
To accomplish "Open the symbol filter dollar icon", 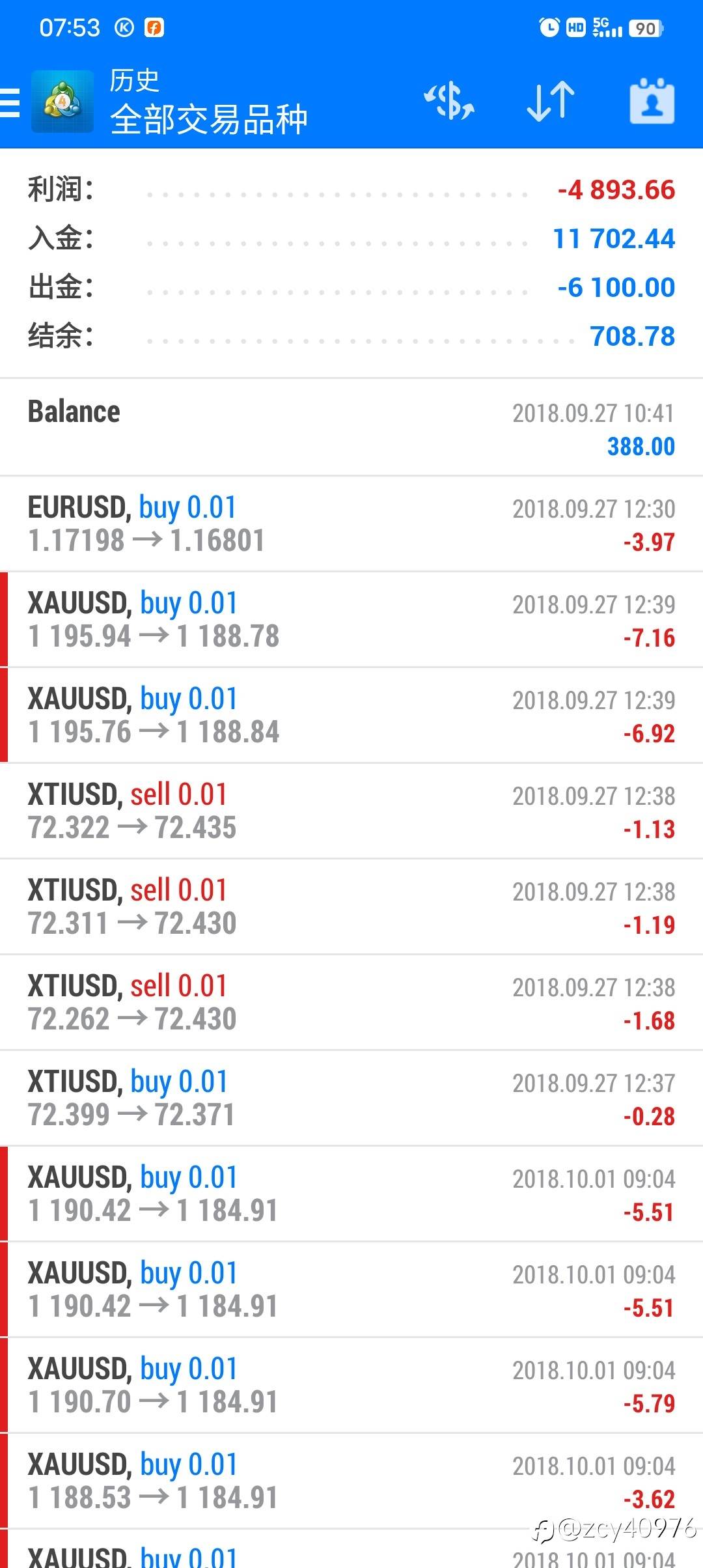I will 449,102.
